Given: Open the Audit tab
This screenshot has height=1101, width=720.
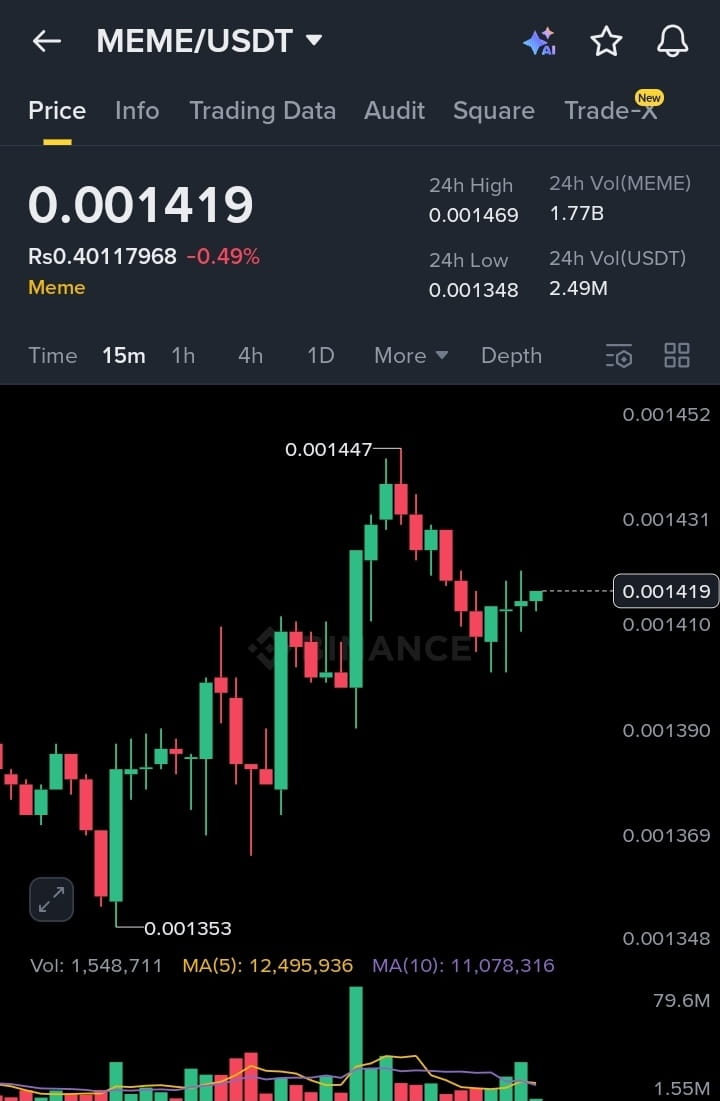Looking at the screenshot, I should pyautogui.click(x=394, y=111).
